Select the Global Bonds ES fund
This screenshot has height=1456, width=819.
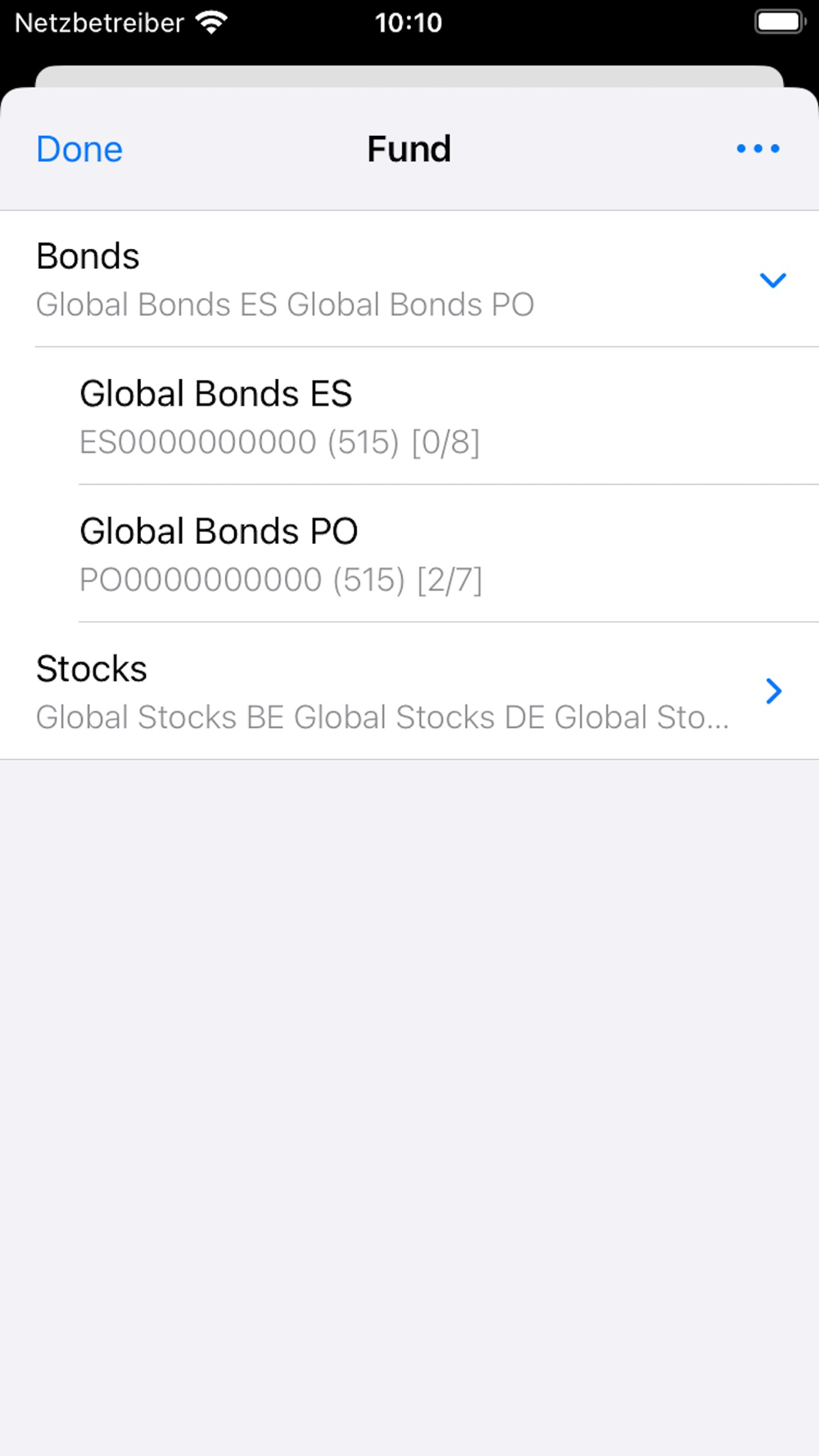pos(278,416)
